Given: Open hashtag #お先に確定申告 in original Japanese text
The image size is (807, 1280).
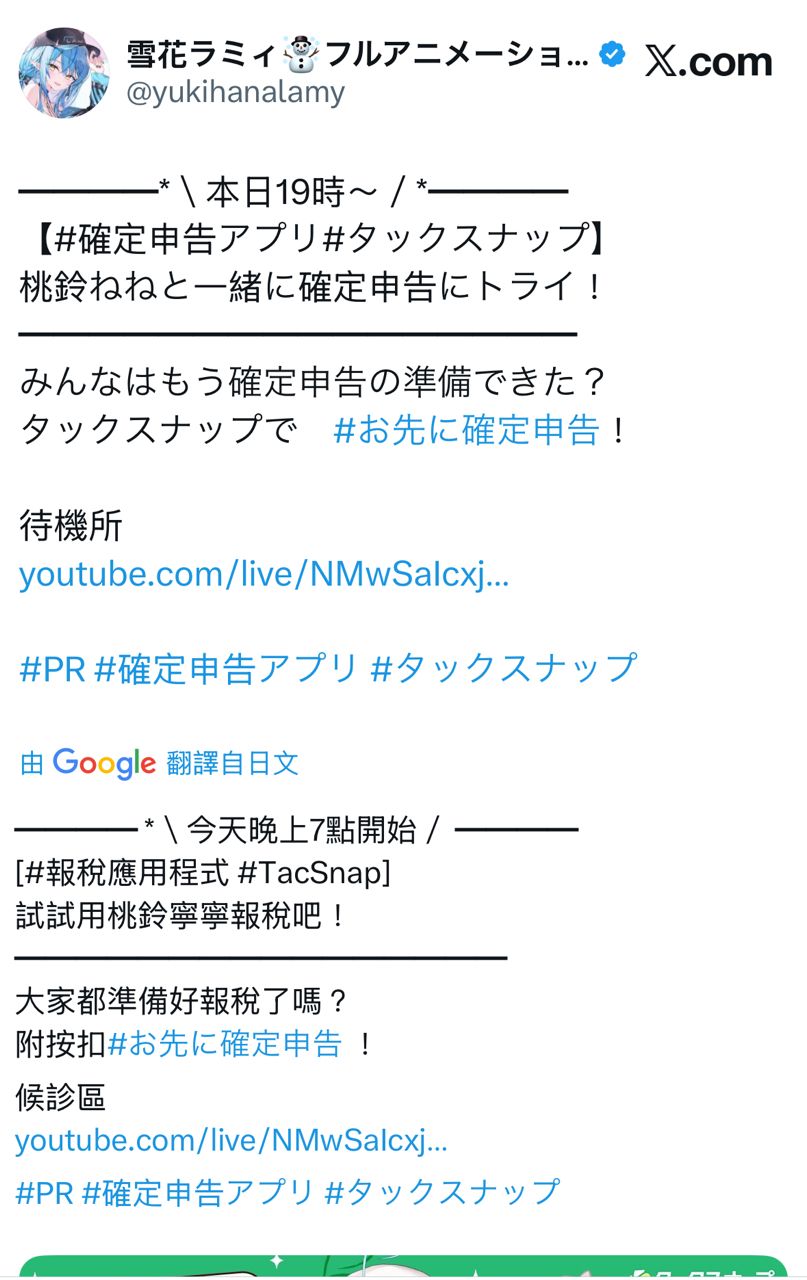Looking at the screenshot, I should [466, 431].
